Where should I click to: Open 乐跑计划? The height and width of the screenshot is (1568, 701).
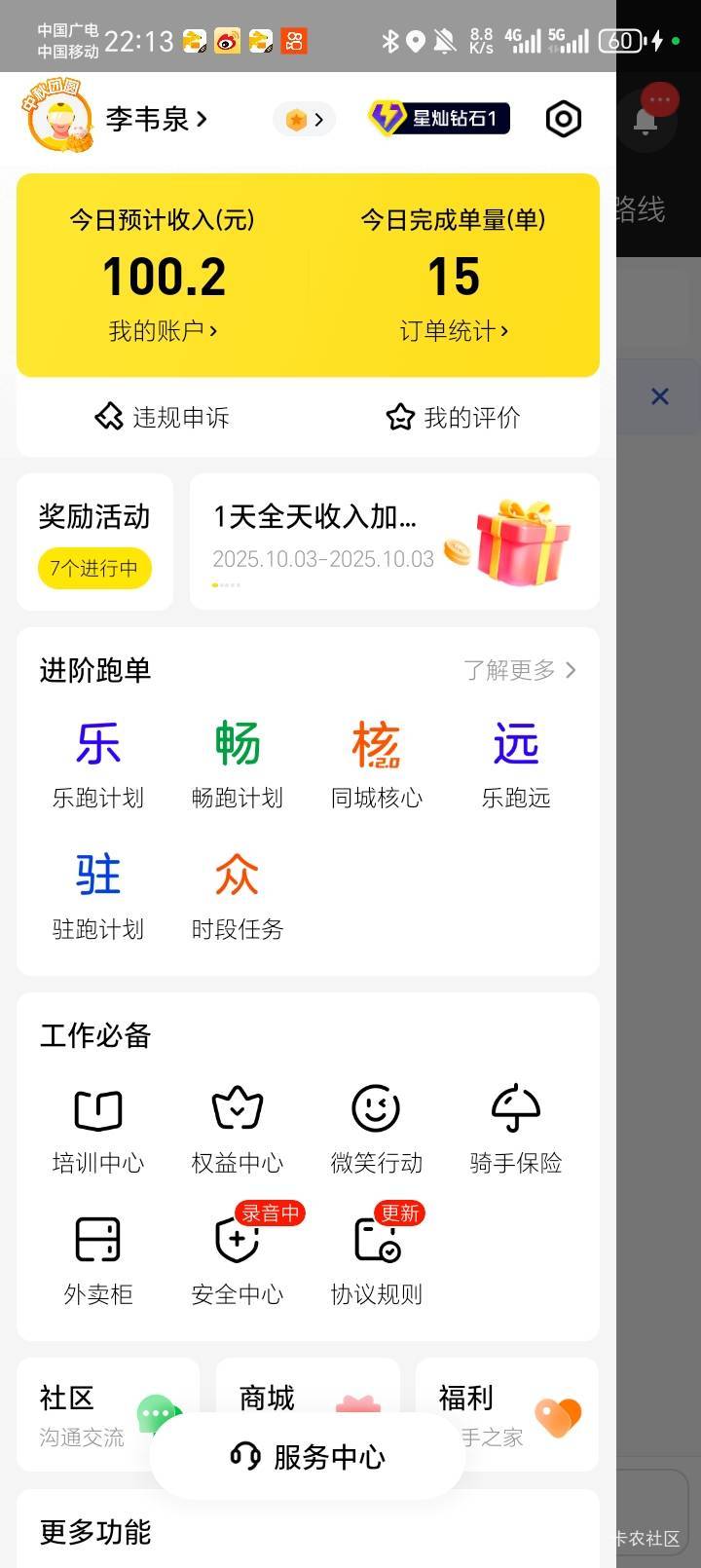(x=98, y=765)
